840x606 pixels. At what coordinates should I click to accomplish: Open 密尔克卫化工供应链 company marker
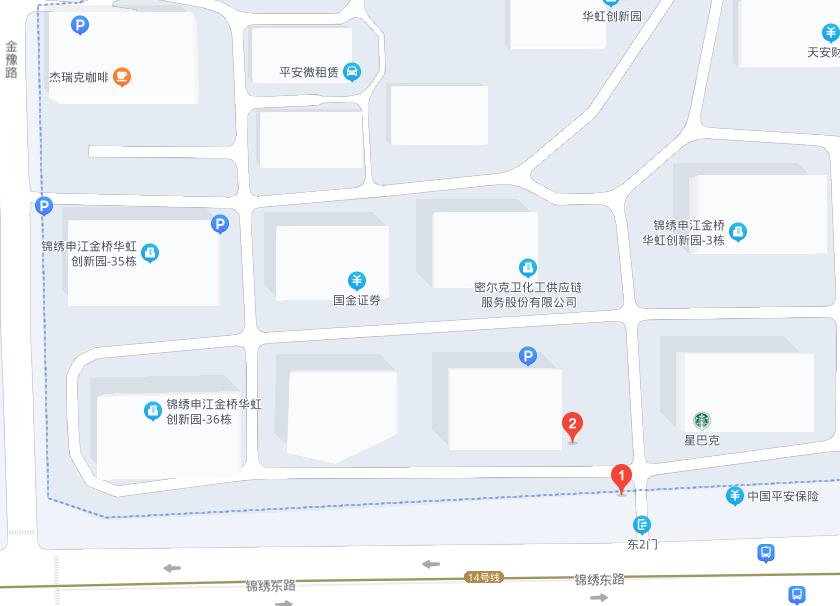coord(528,268)
